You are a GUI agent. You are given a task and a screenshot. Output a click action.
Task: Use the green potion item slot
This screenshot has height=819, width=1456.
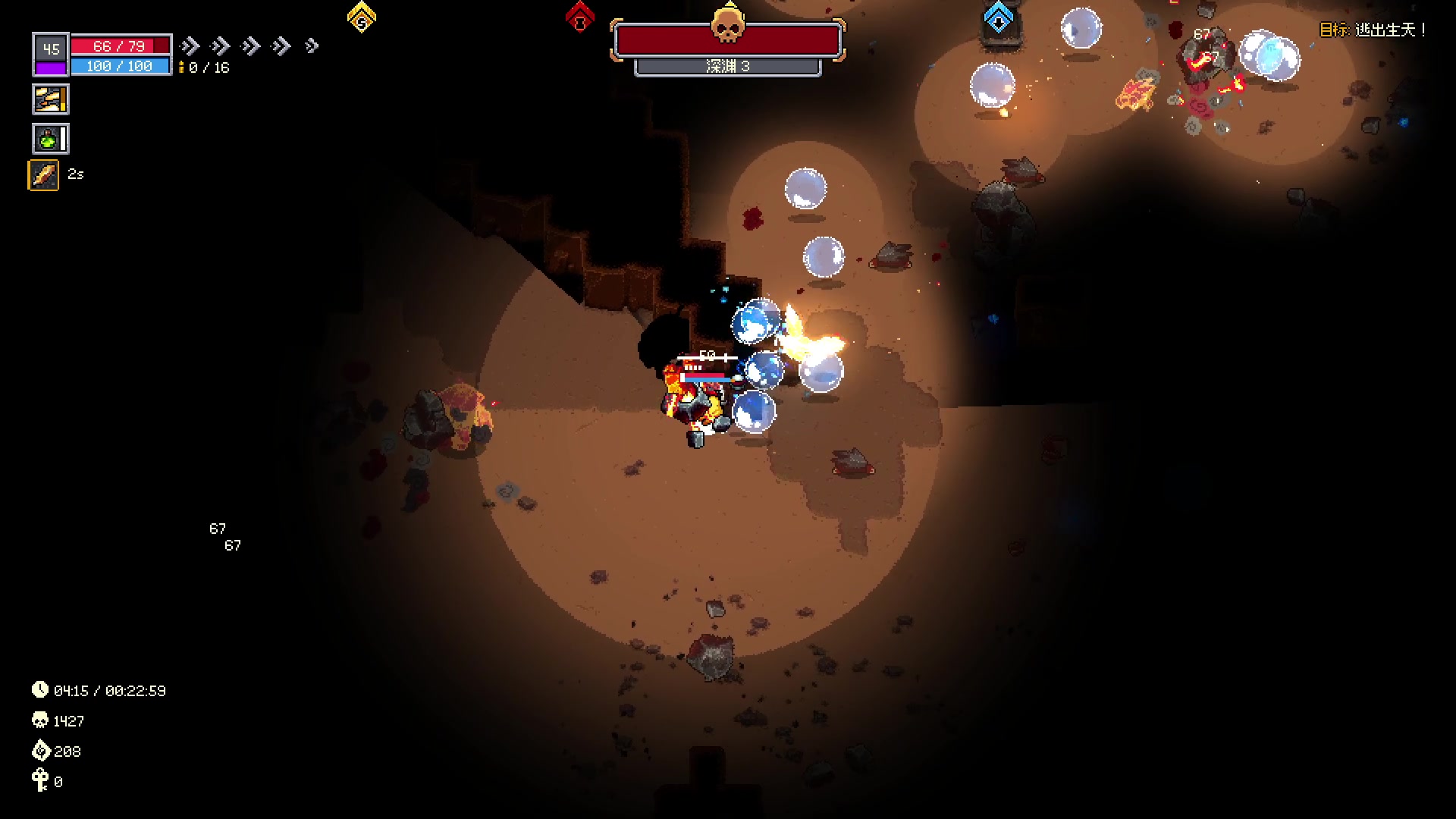pos(50,140)
